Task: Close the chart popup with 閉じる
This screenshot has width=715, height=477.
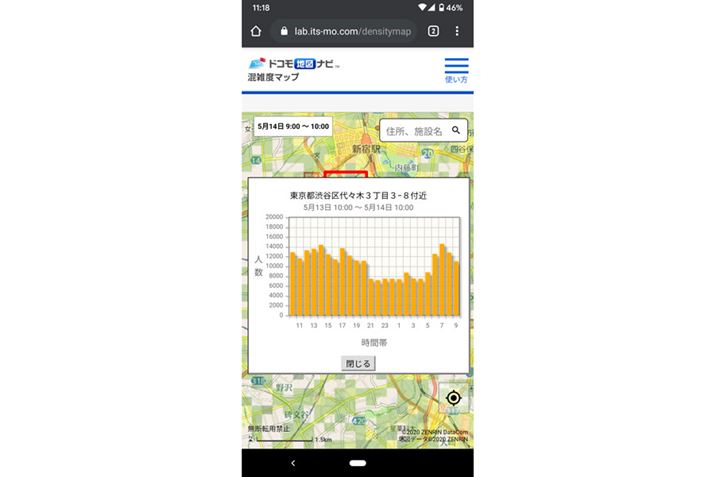Action: point(358,363)
